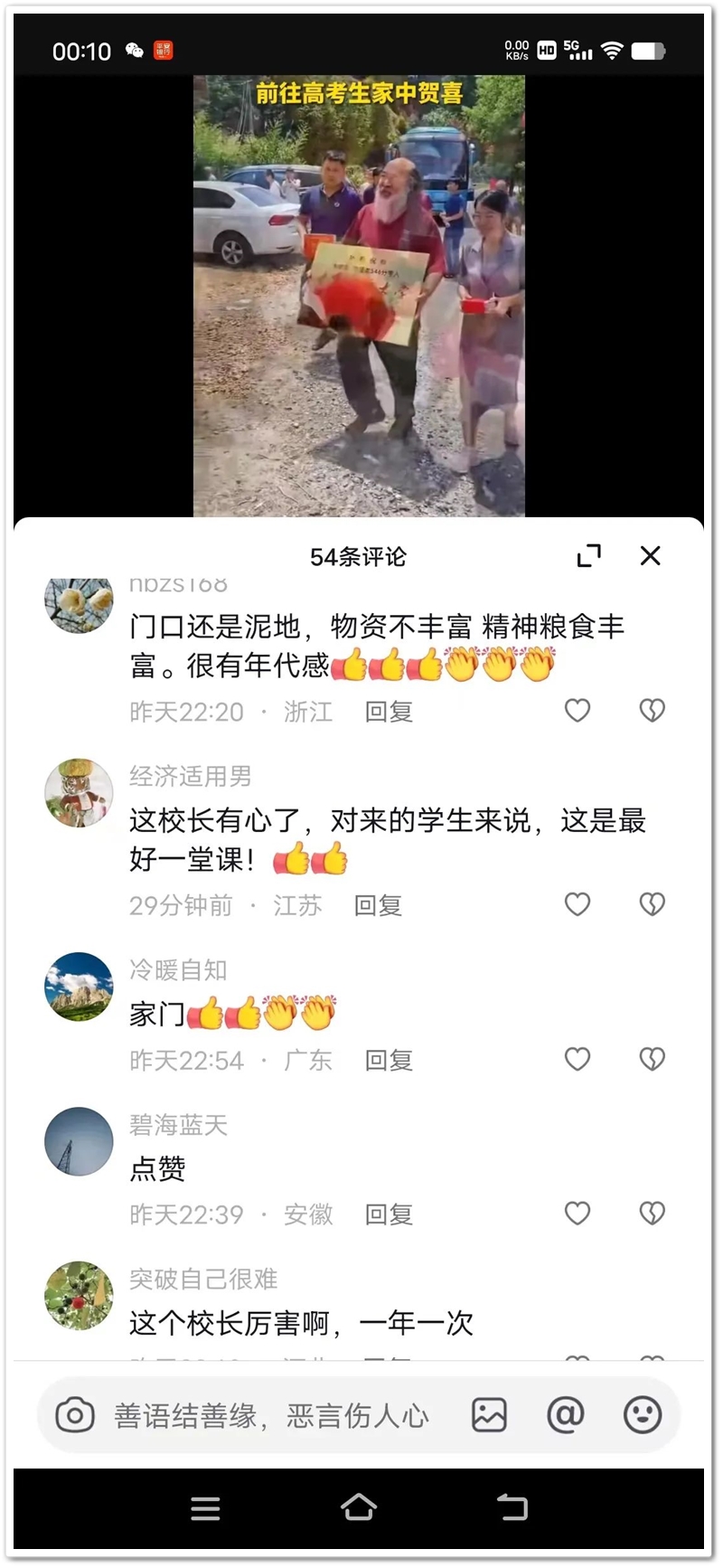
Task: Attach an image from gallery
Action: (x=489, y=1416)
